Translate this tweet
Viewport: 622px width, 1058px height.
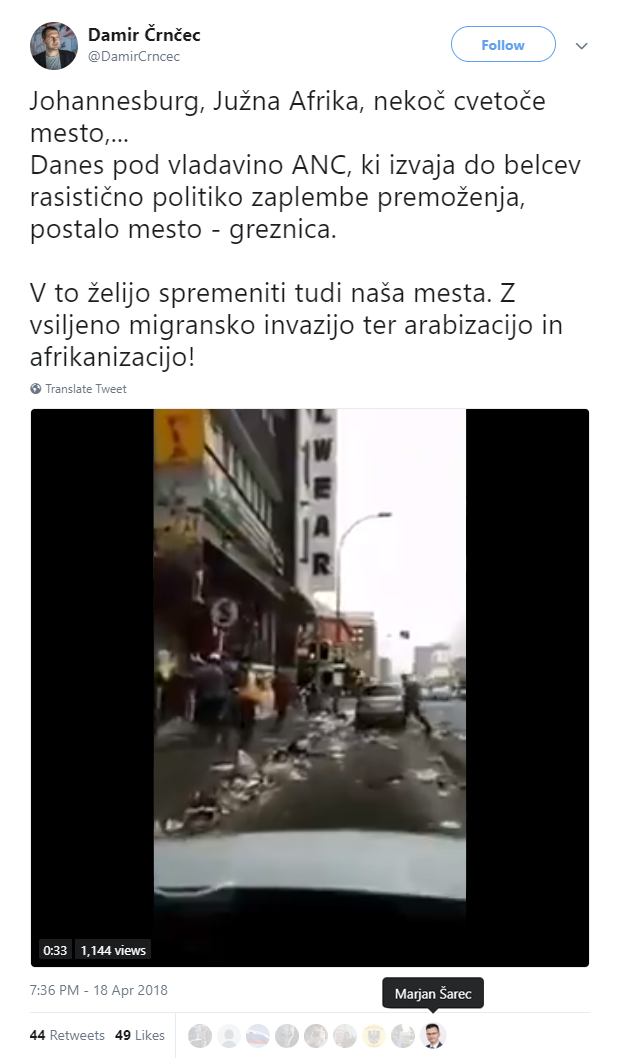(85, 389)
